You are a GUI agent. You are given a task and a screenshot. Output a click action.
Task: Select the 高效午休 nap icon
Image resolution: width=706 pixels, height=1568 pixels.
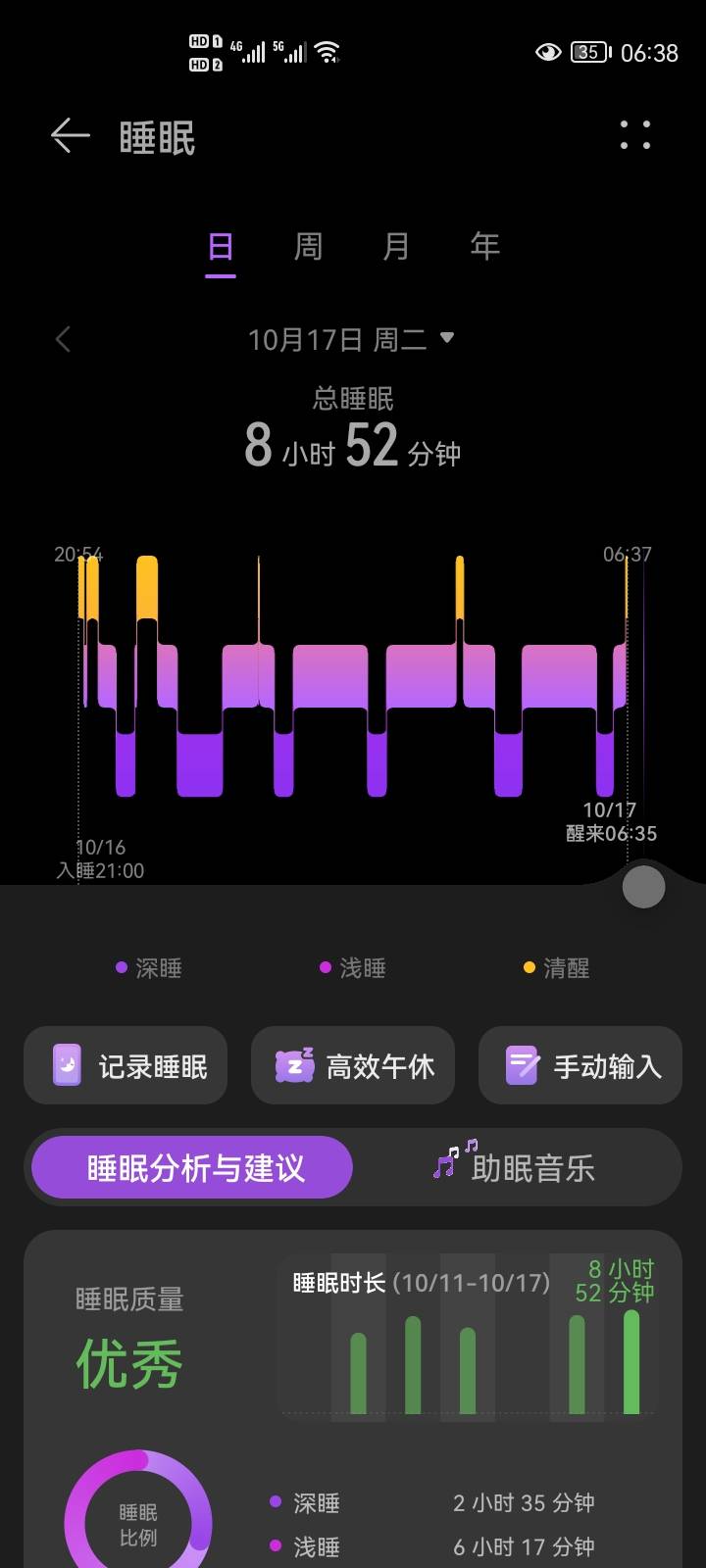coord(293,1065)
